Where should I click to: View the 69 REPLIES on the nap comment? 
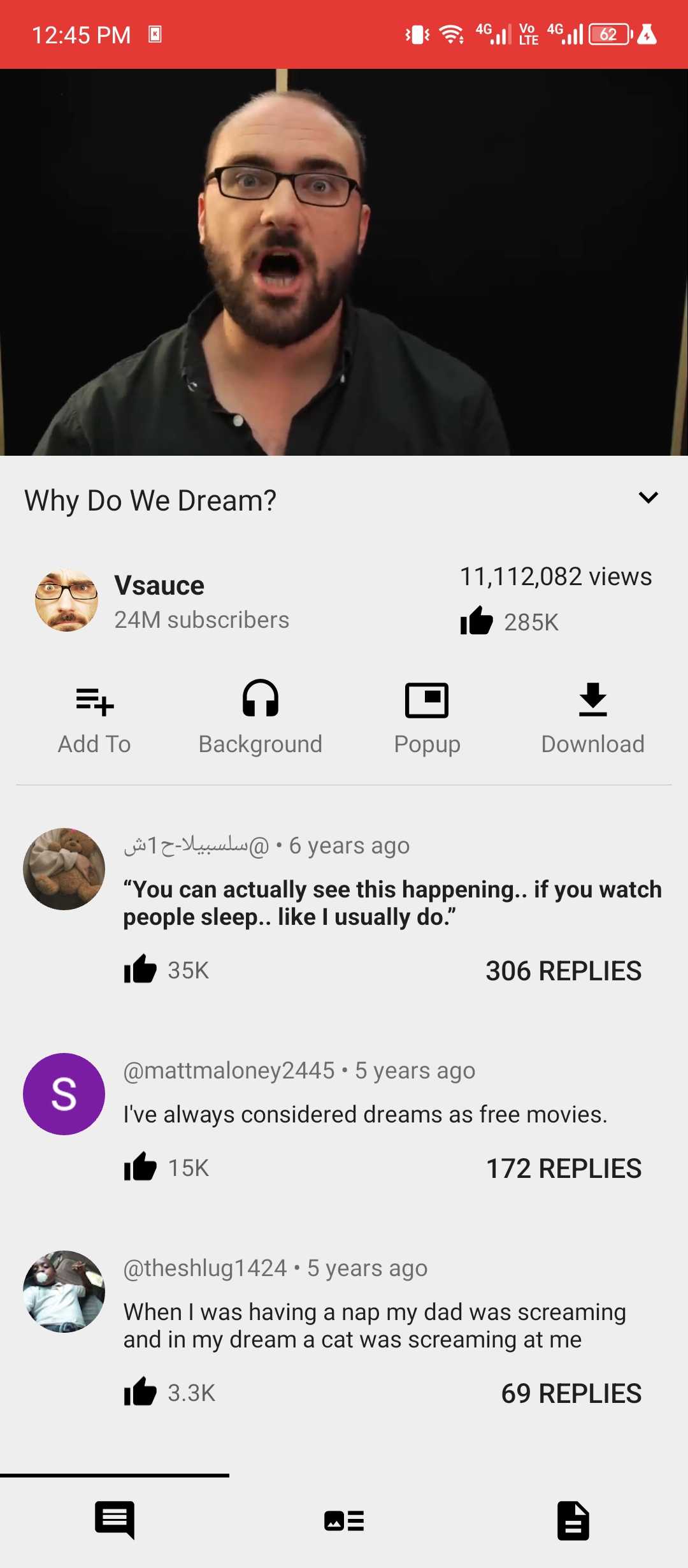coord(572,1393)
